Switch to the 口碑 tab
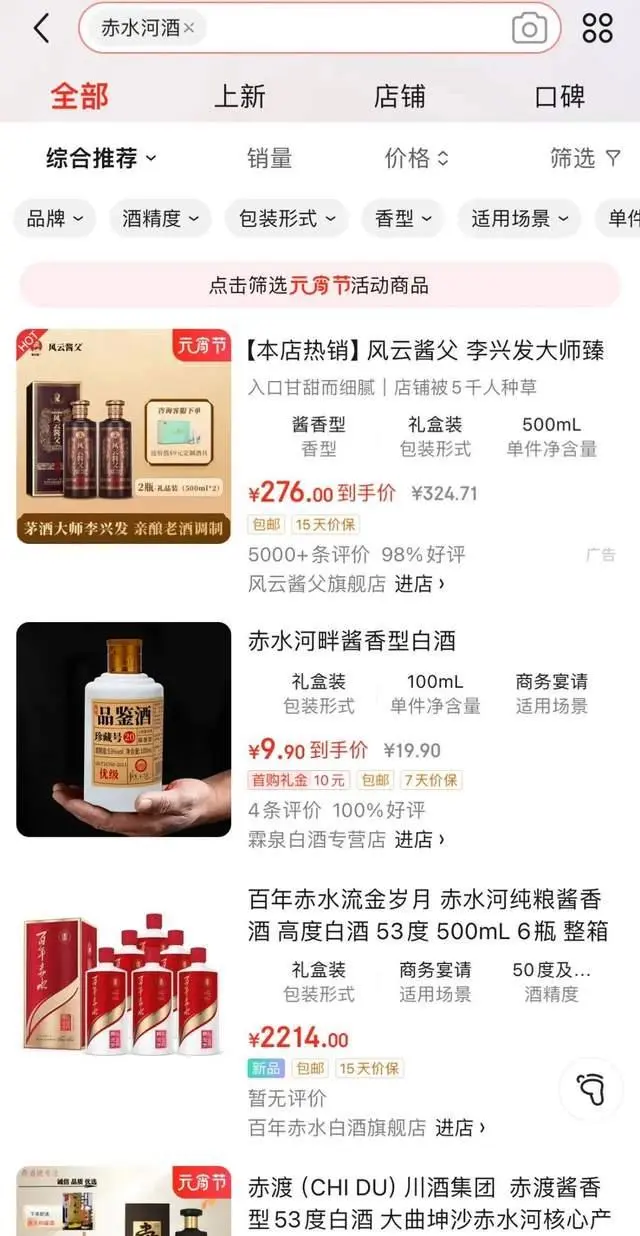The width and height of the screenshot is (640, 1236). tap(560, 97)
